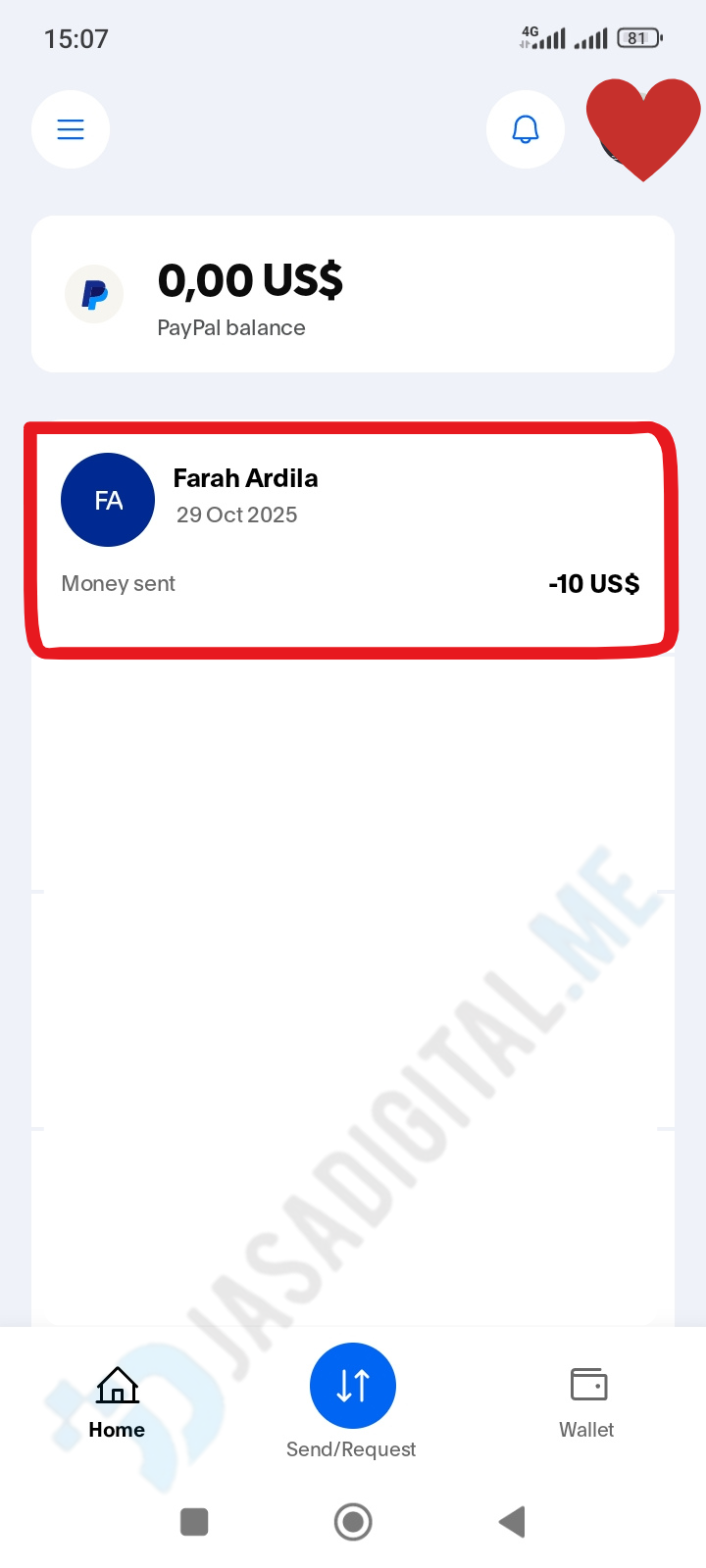Open the PayPal balance card
Screen dimensions: 706x1568
353,294
